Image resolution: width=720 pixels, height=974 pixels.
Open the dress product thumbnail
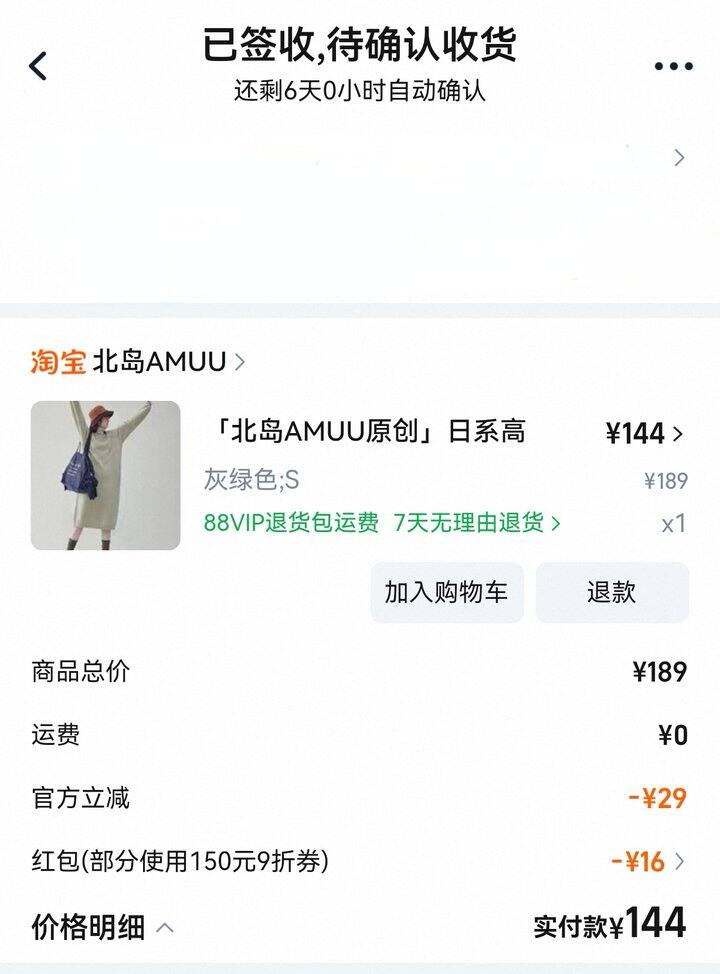tap(106, 476)
